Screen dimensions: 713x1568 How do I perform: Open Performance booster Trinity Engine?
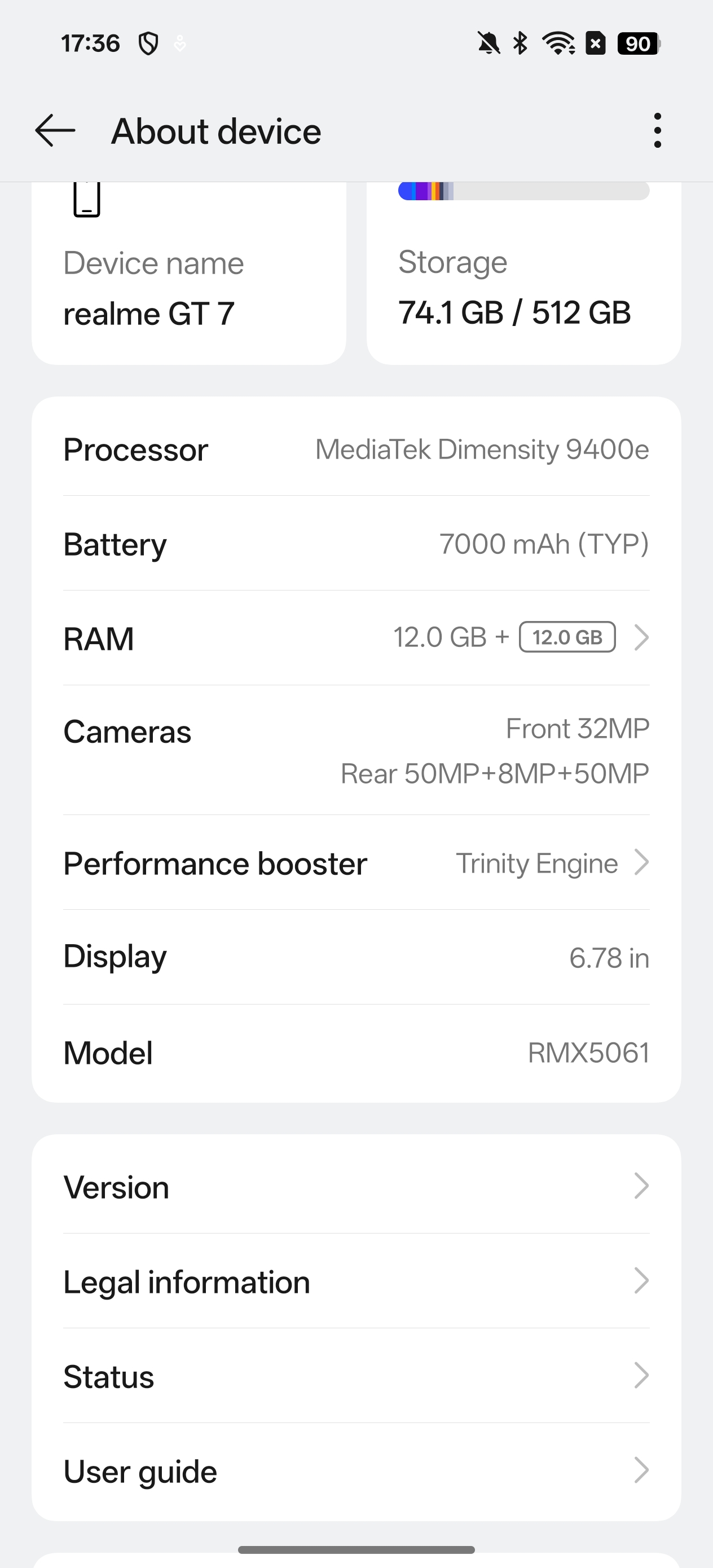(x=356, y=862)
